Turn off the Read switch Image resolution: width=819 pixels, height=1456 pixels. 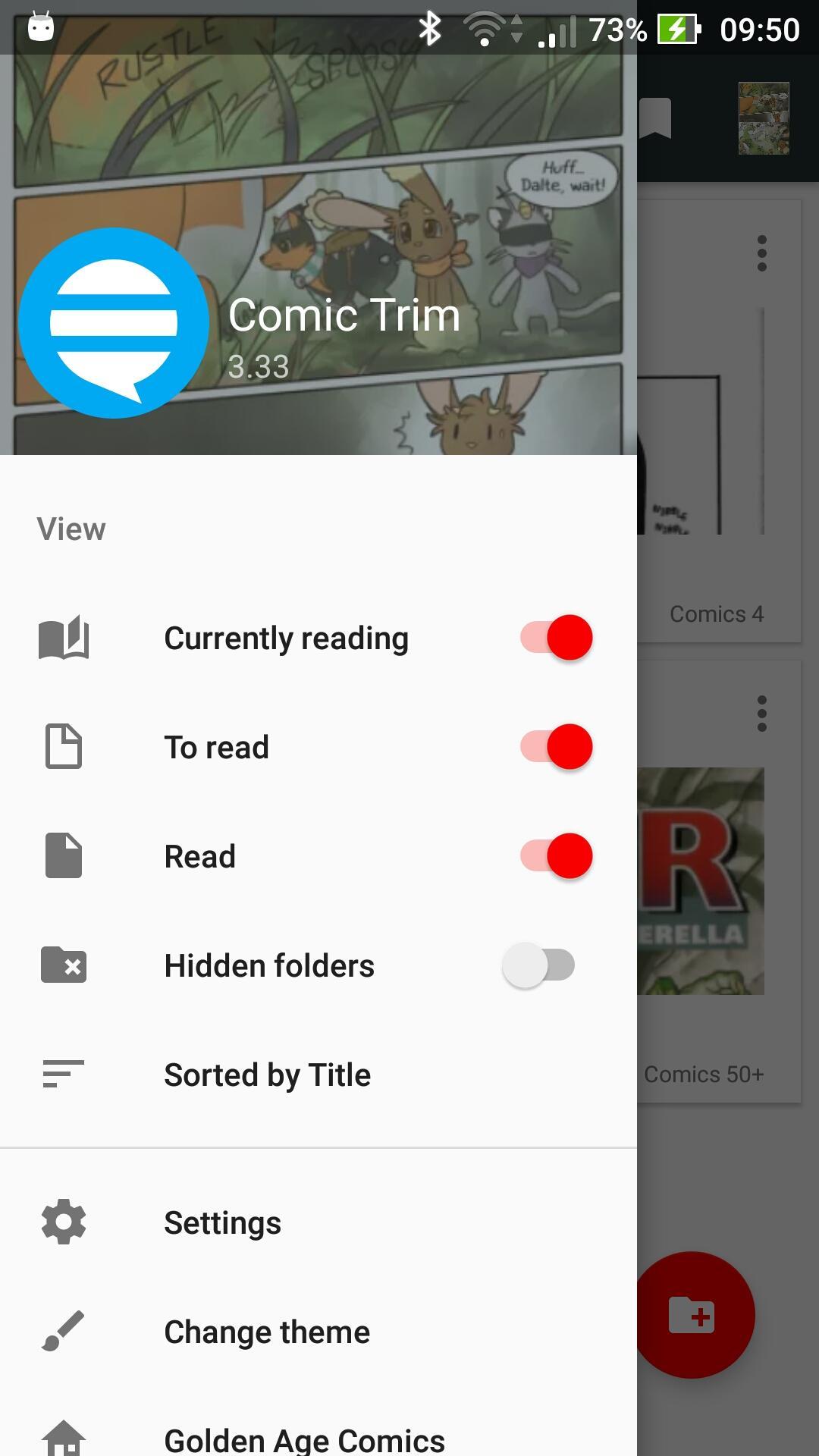(x=556, y=856)
